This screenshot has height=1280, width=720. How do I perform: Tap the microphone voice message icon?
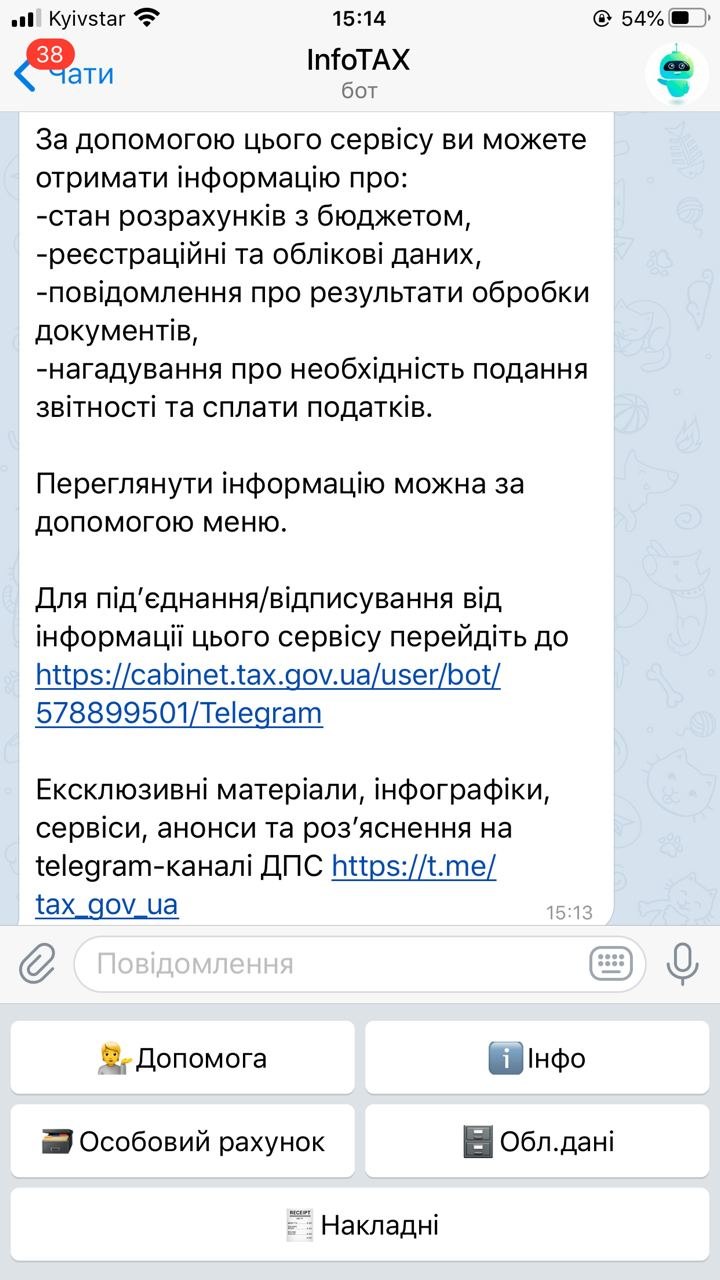tap(683, 964)
